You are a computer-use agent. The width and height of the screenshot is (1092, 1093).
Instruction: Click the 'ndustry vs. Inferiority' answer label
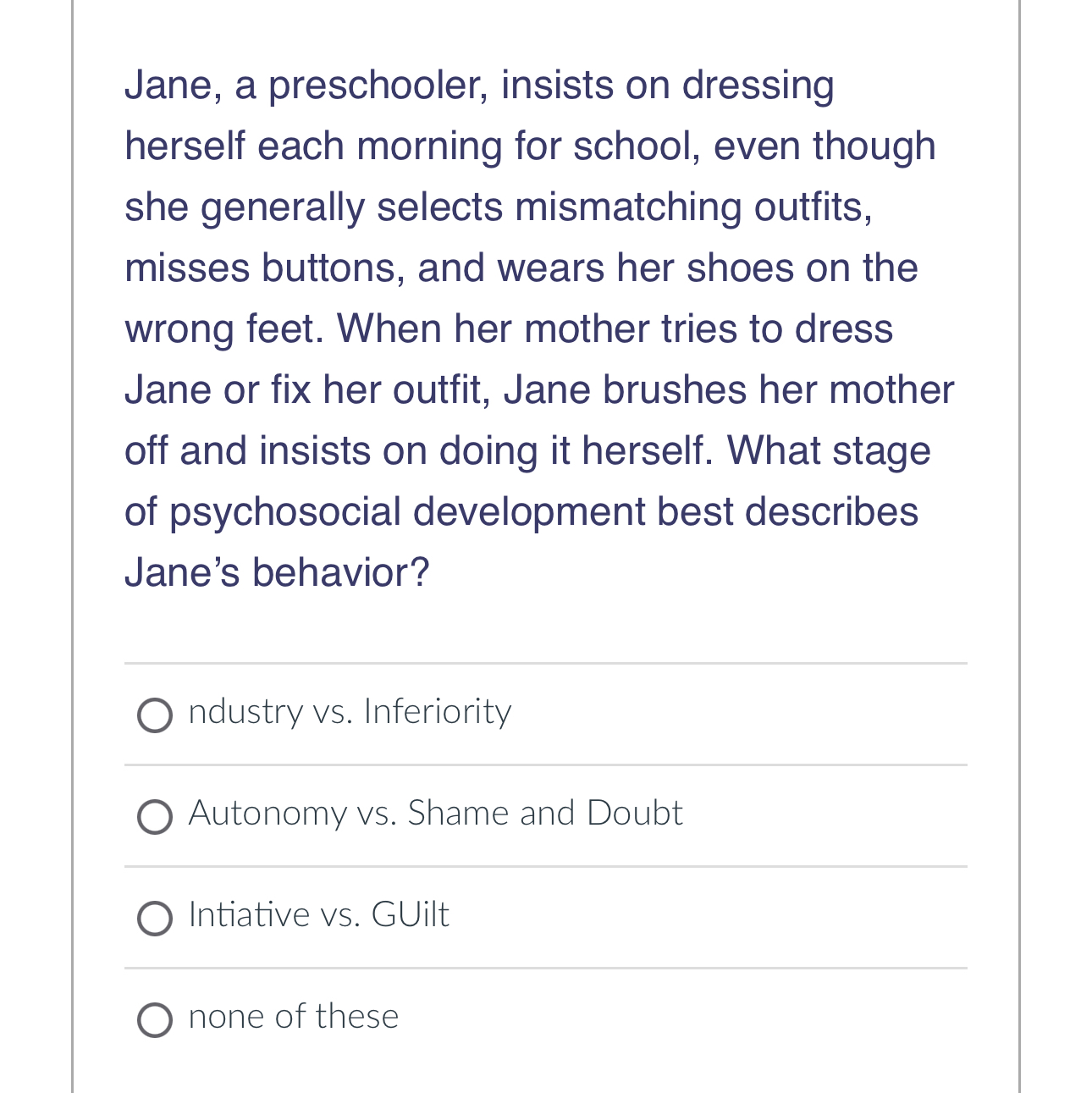click(350, 712)
